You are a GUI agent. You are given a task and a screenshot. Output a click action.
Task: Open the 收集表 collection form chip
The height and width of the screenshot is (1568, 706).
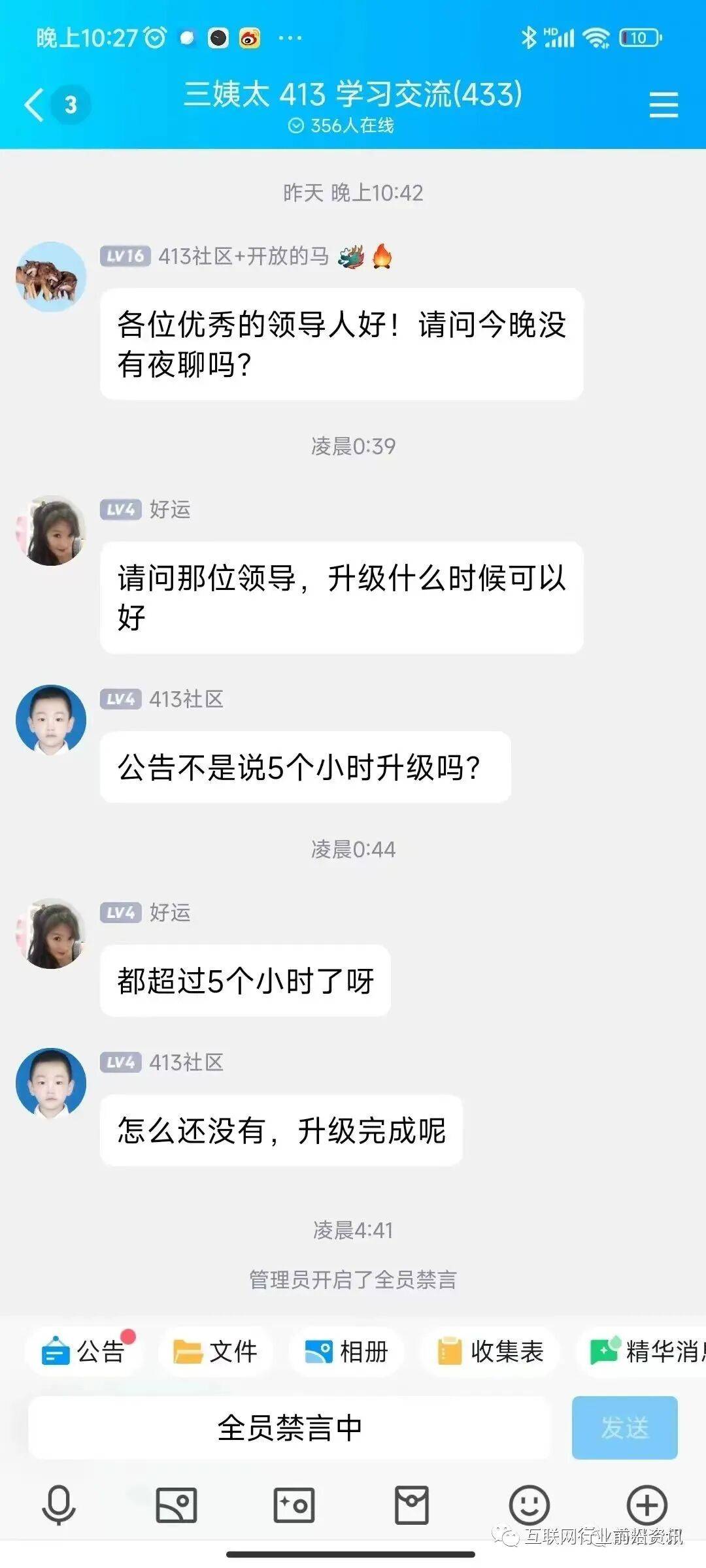[x=492, y=1351]
